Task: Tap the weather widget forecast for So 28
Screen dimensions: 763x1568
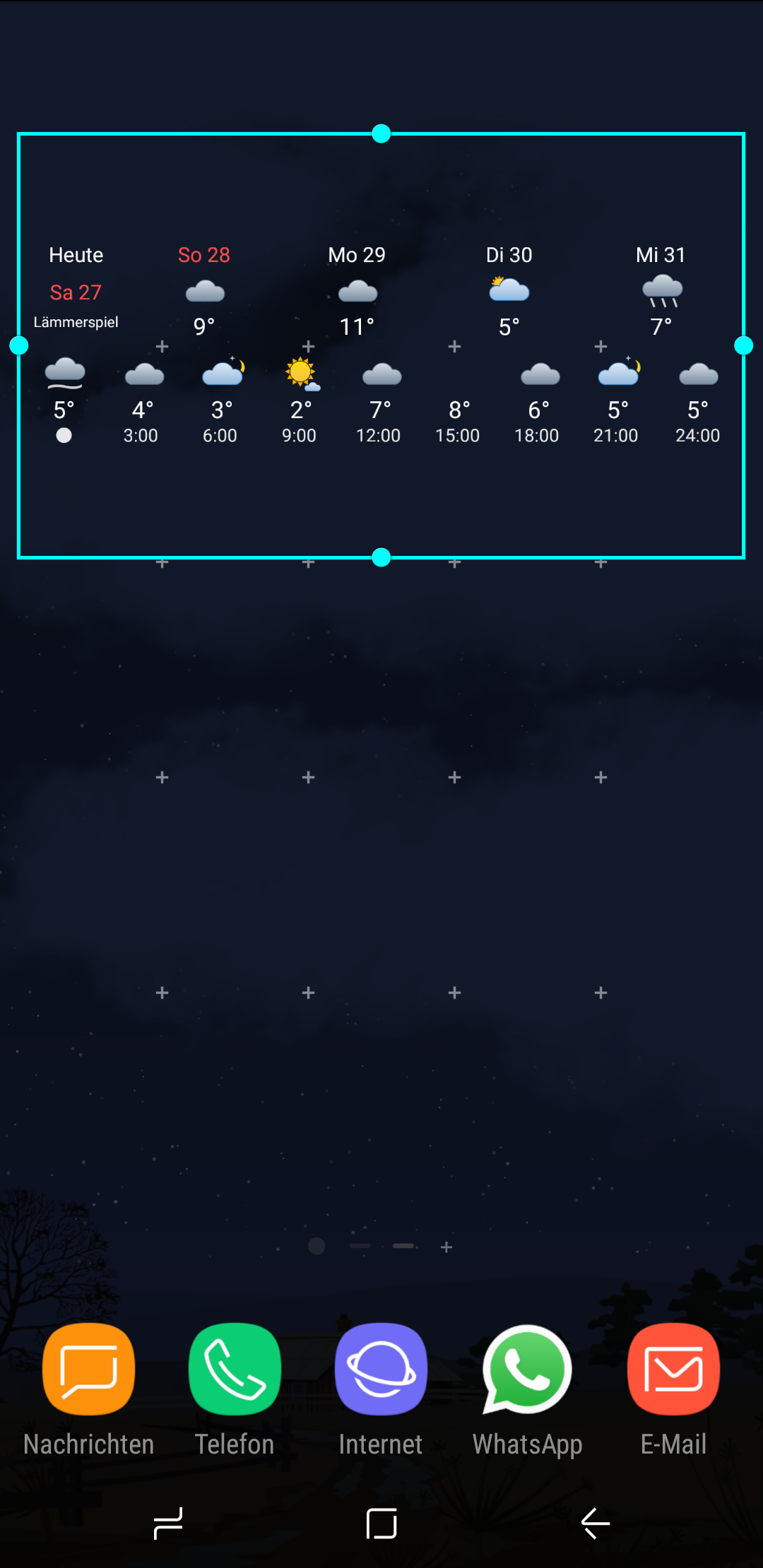Action: 204,291
